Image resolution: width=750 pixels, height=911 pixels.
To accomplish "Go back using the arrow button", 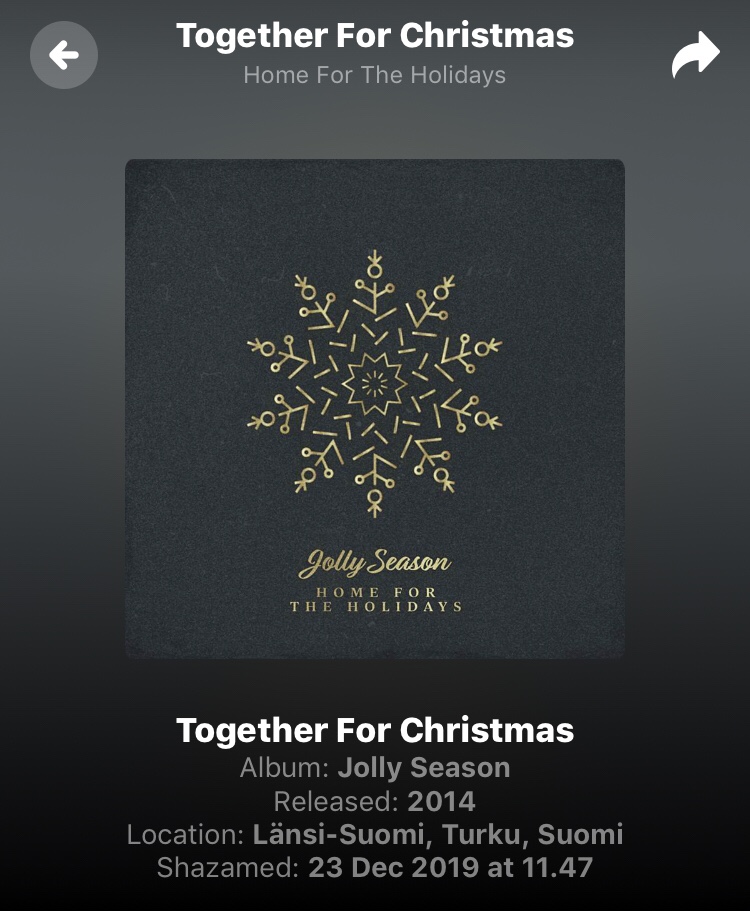I will (x=64, y=55).
